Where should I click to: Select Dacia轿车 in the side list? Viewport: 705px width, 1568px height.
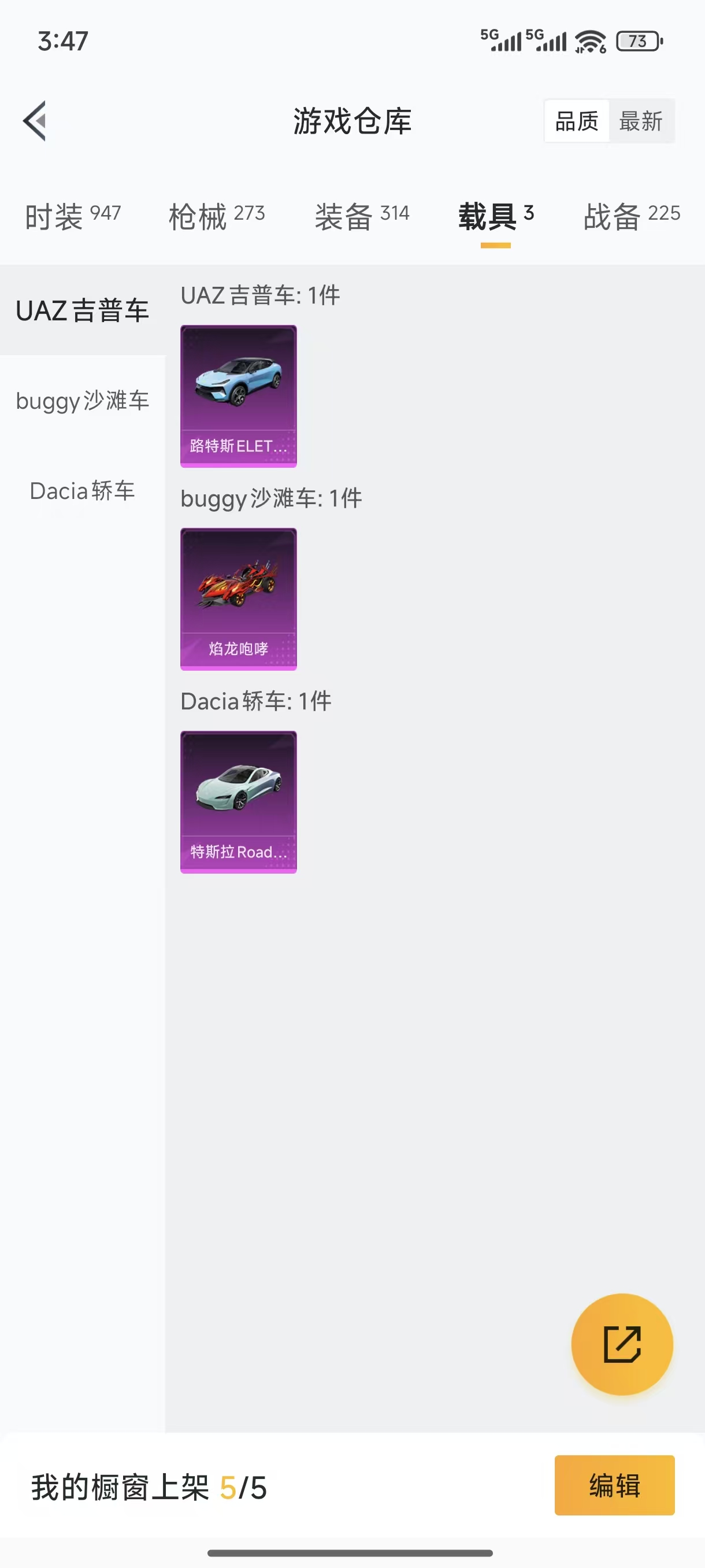pos(82,491)
